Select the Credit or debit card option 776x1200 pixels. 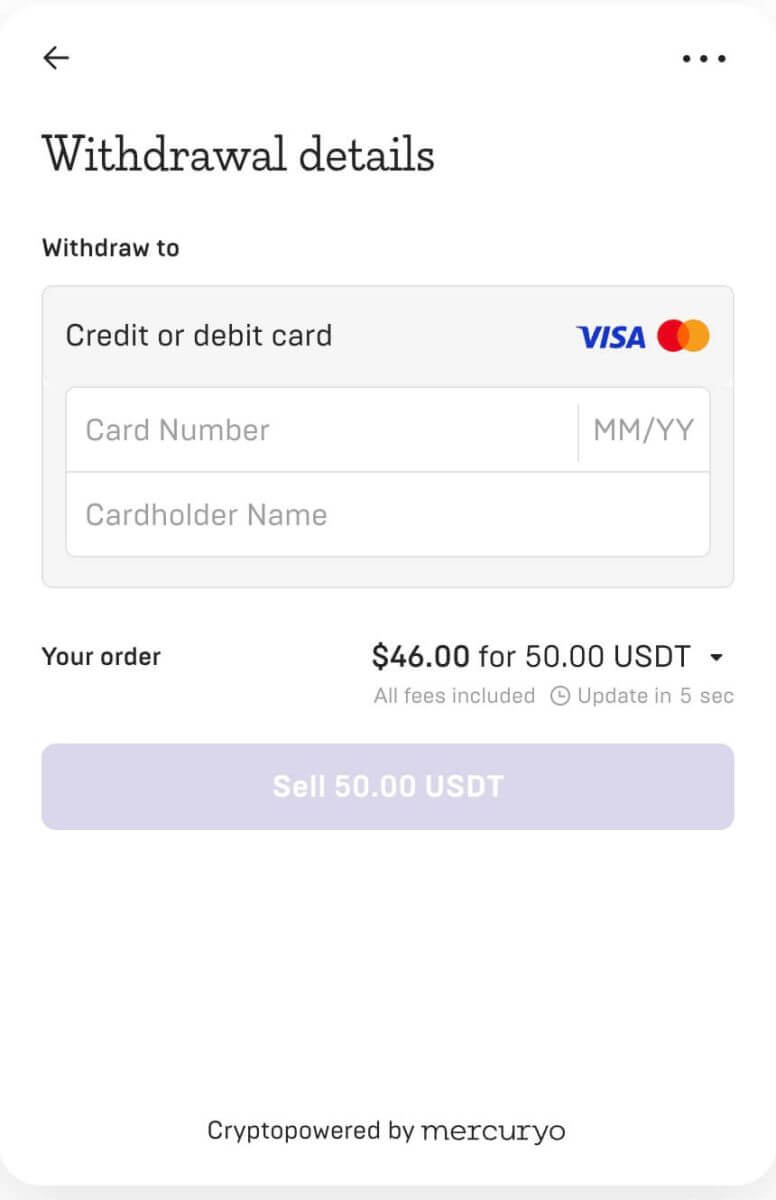[x=199, y=335]
